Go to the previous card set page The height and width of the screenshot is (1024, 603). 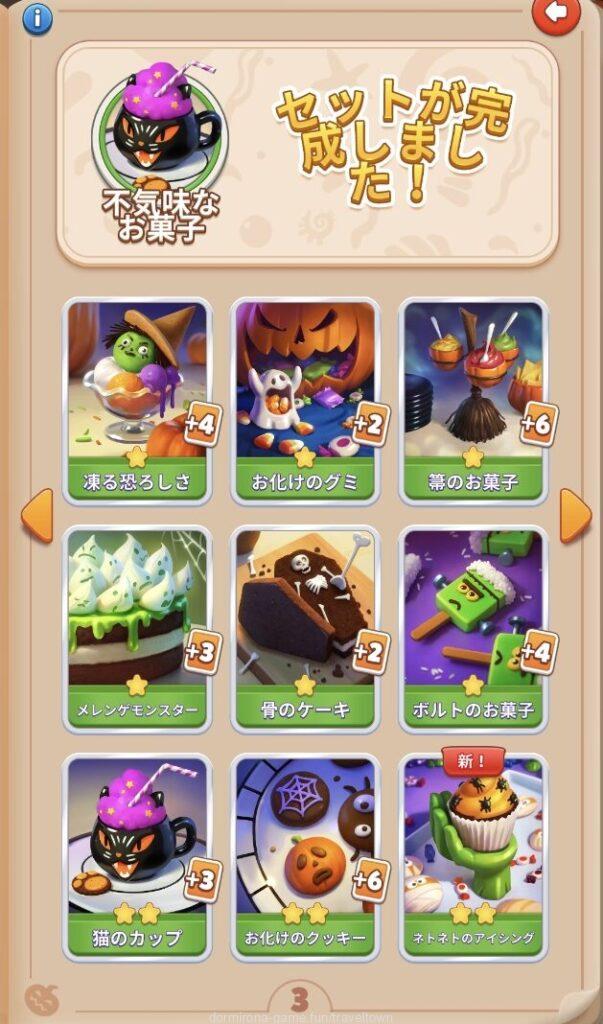pyautogui.click(x=36, y=516)
